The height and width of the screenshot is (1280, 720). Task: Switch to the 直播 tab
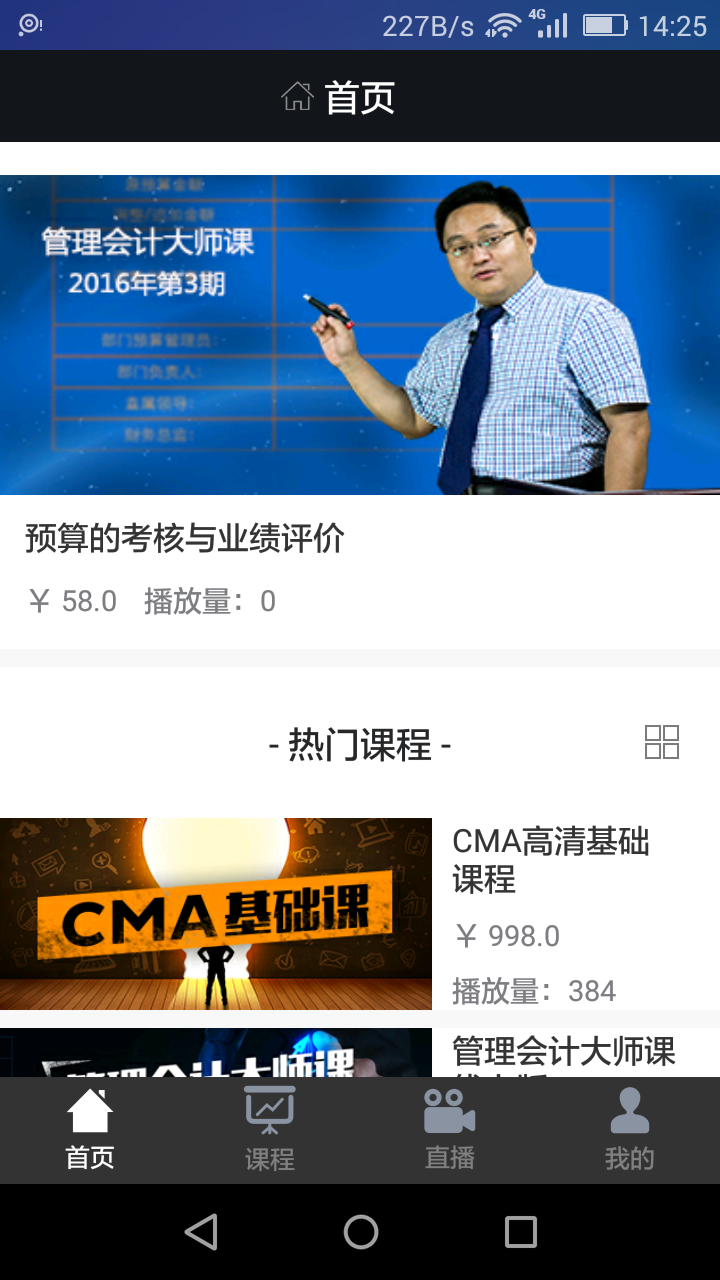tap(449, 1130)
